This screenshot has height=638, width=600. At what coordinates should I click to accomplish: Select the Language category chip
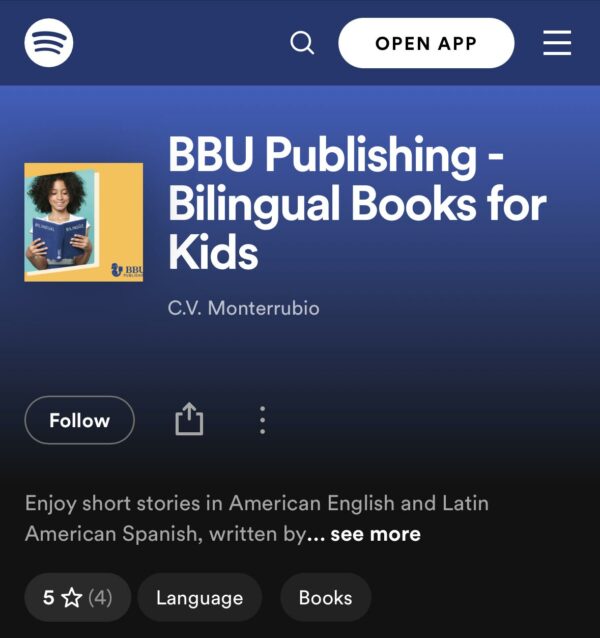tap(199, 598)
